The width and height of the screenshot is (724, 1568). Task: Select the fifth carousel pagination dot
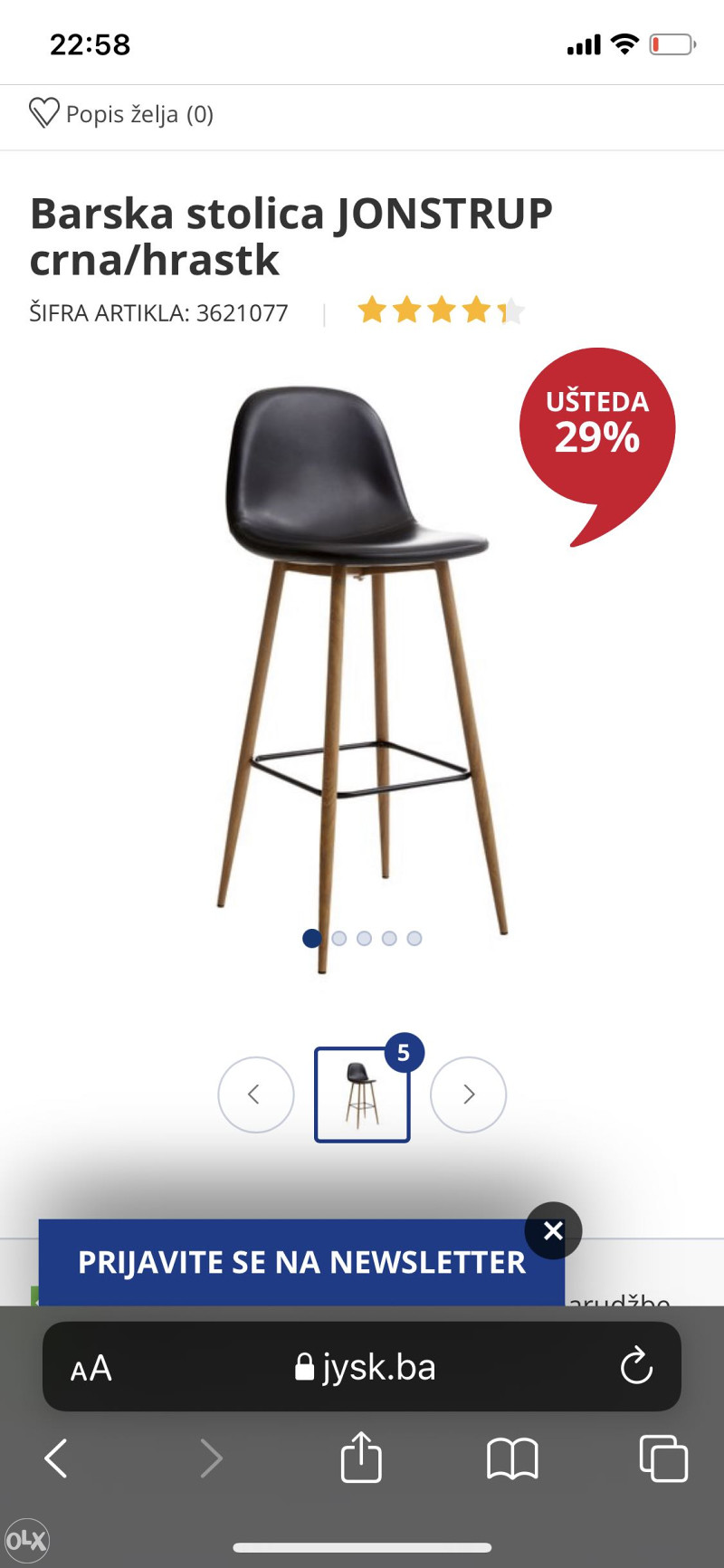click(414, 938)
